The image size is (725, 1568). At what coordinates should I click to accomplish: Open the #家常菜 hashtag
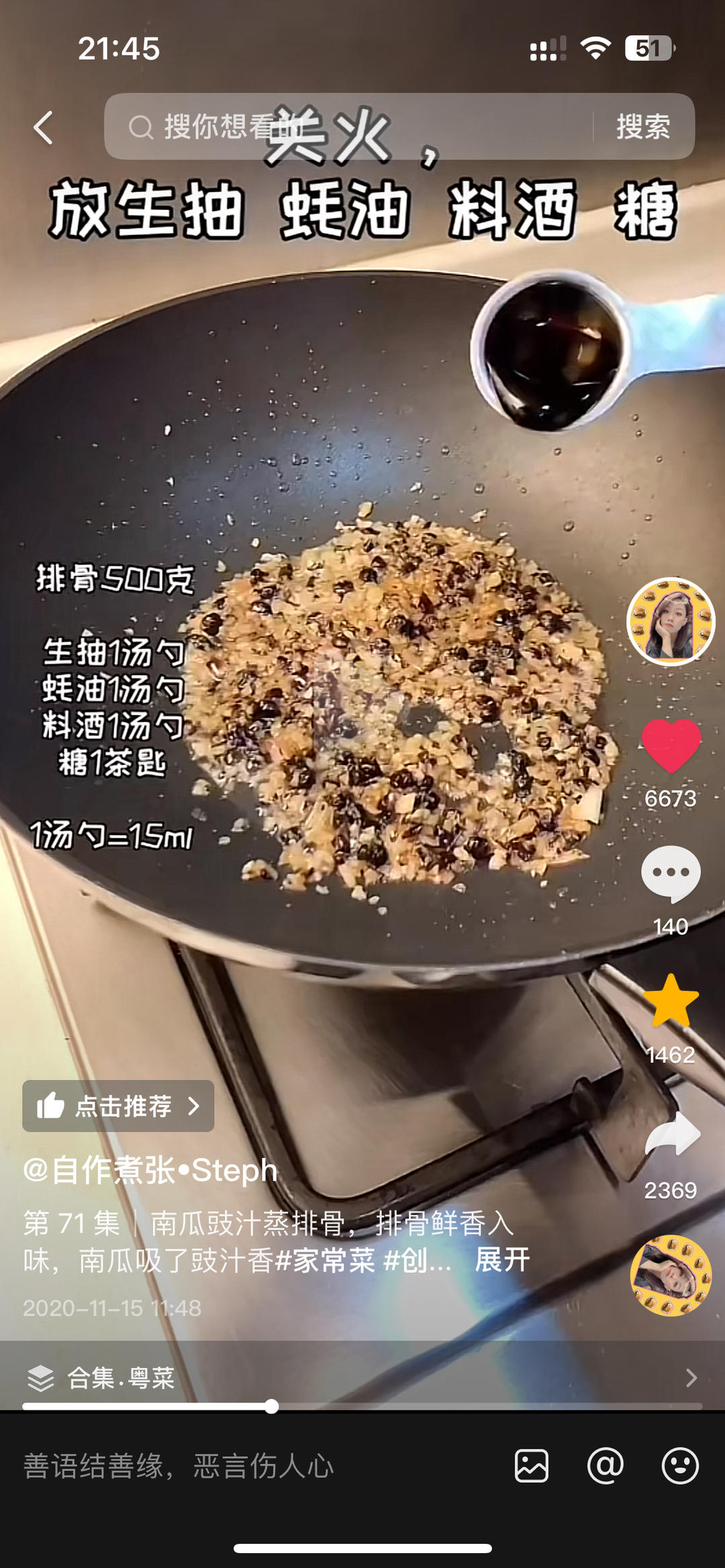pyautogui.click(x=325, y=1260)
